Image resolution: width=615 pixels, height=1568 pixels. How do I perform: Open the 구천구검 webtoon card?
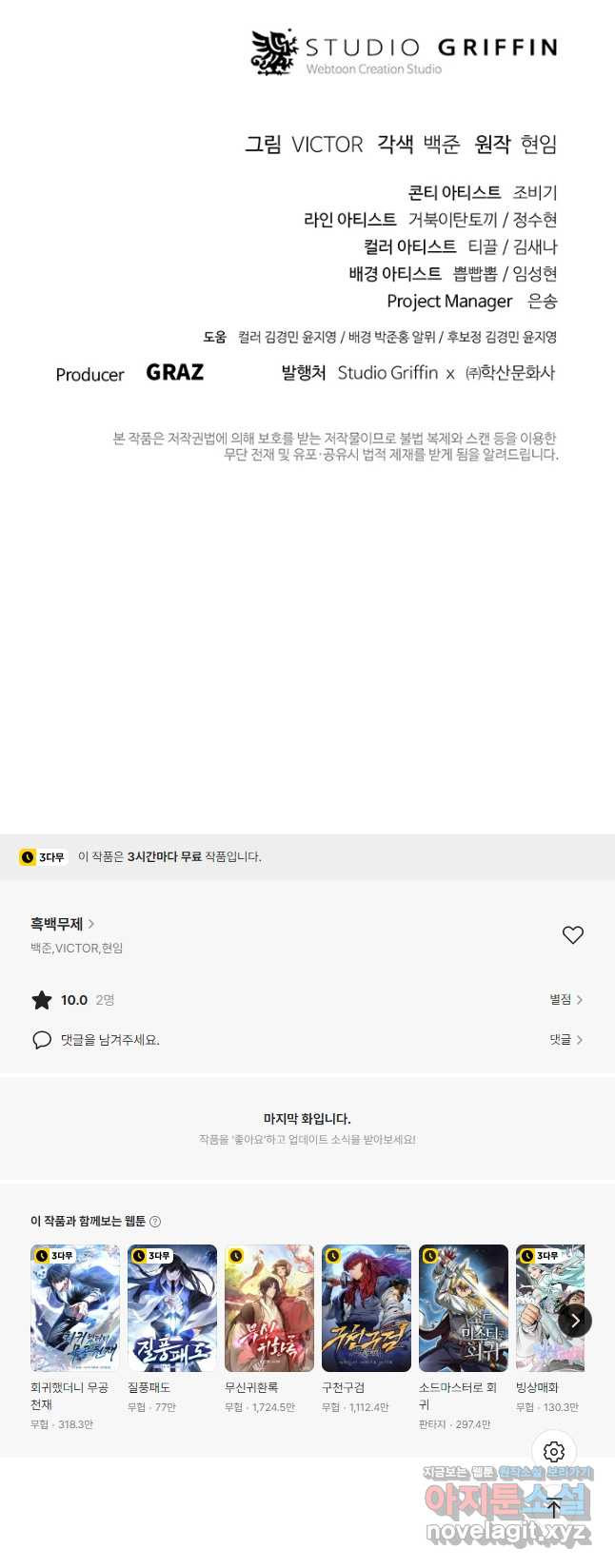[x=367, y=1308]
